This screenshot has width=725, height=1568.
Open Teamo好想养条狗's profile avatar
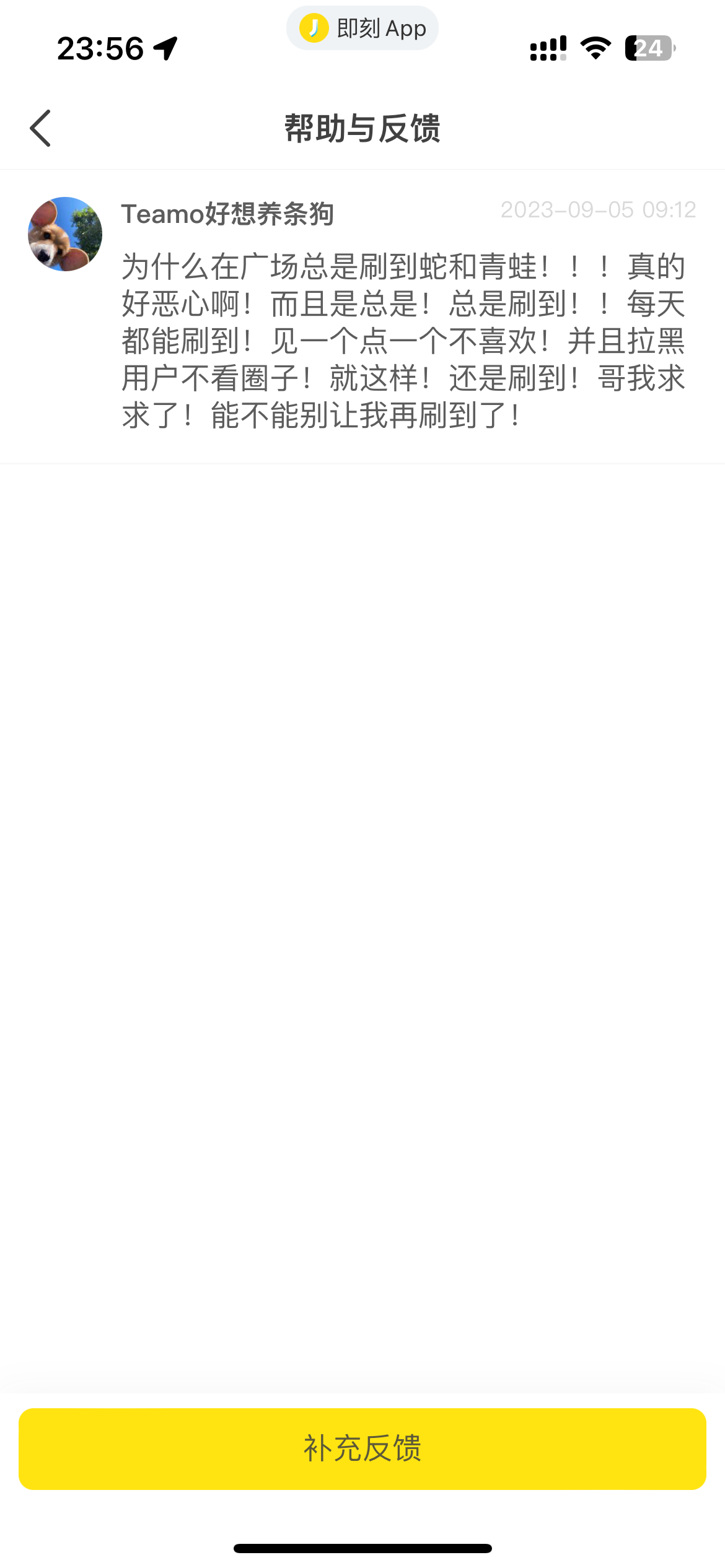click(65, 234)
